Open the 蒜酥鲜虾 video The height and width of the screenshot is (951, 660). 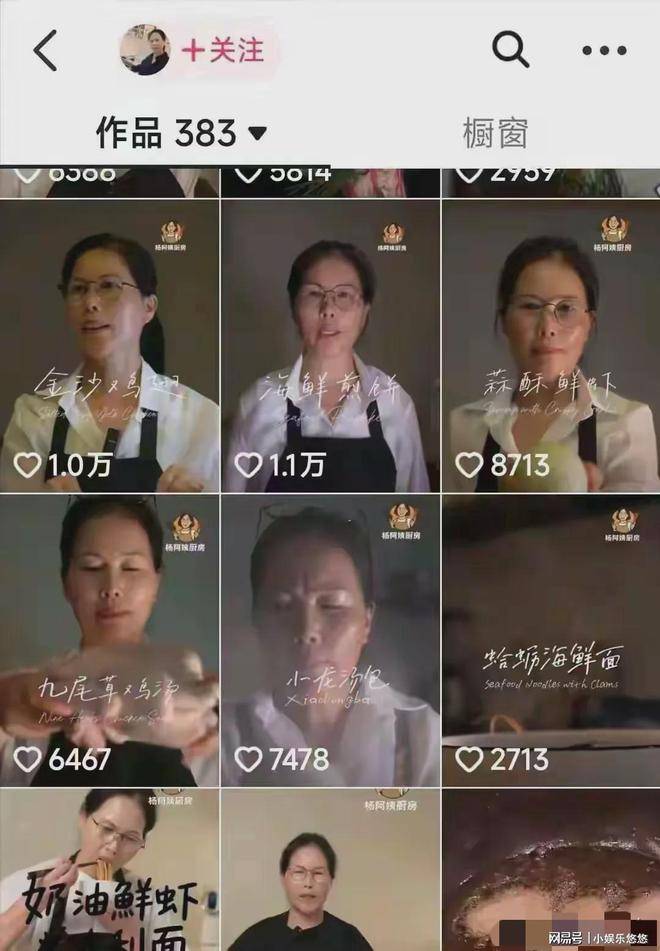pos(551,345)
